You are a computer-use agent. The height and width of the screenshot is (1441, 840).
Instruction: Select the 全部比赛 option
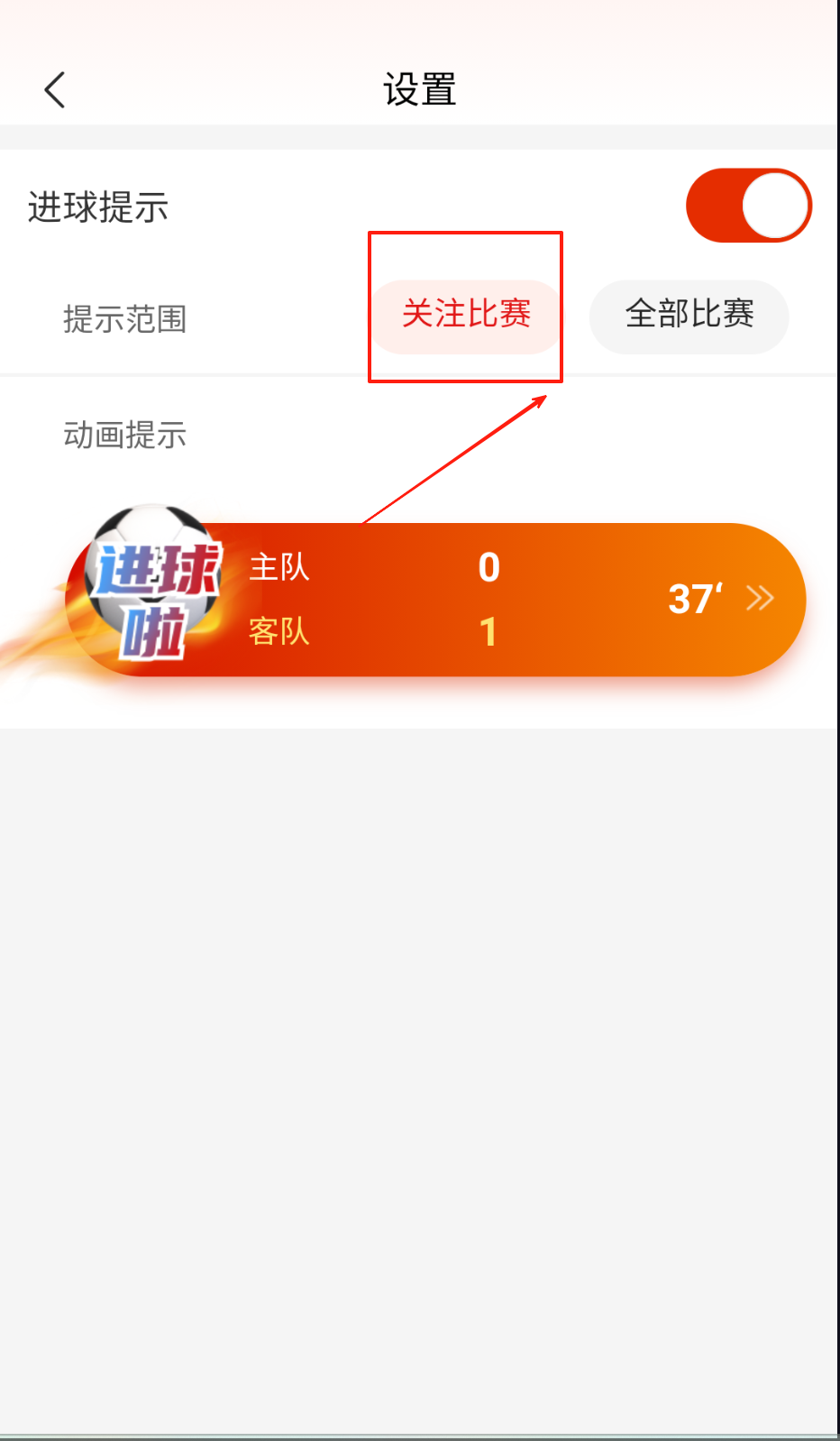point(689,315)
